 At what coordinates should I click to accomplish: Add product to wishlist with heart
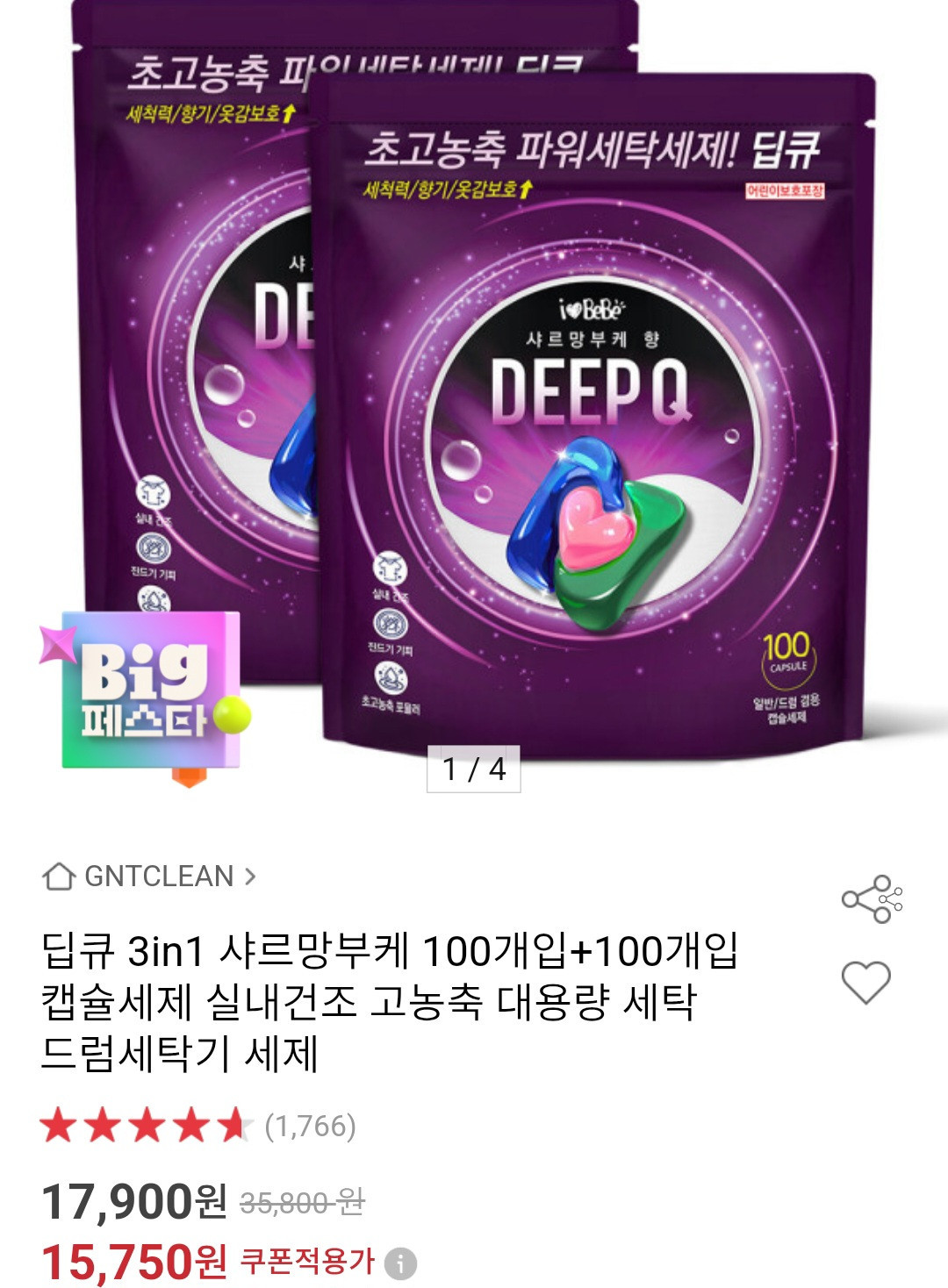[866, 982]
